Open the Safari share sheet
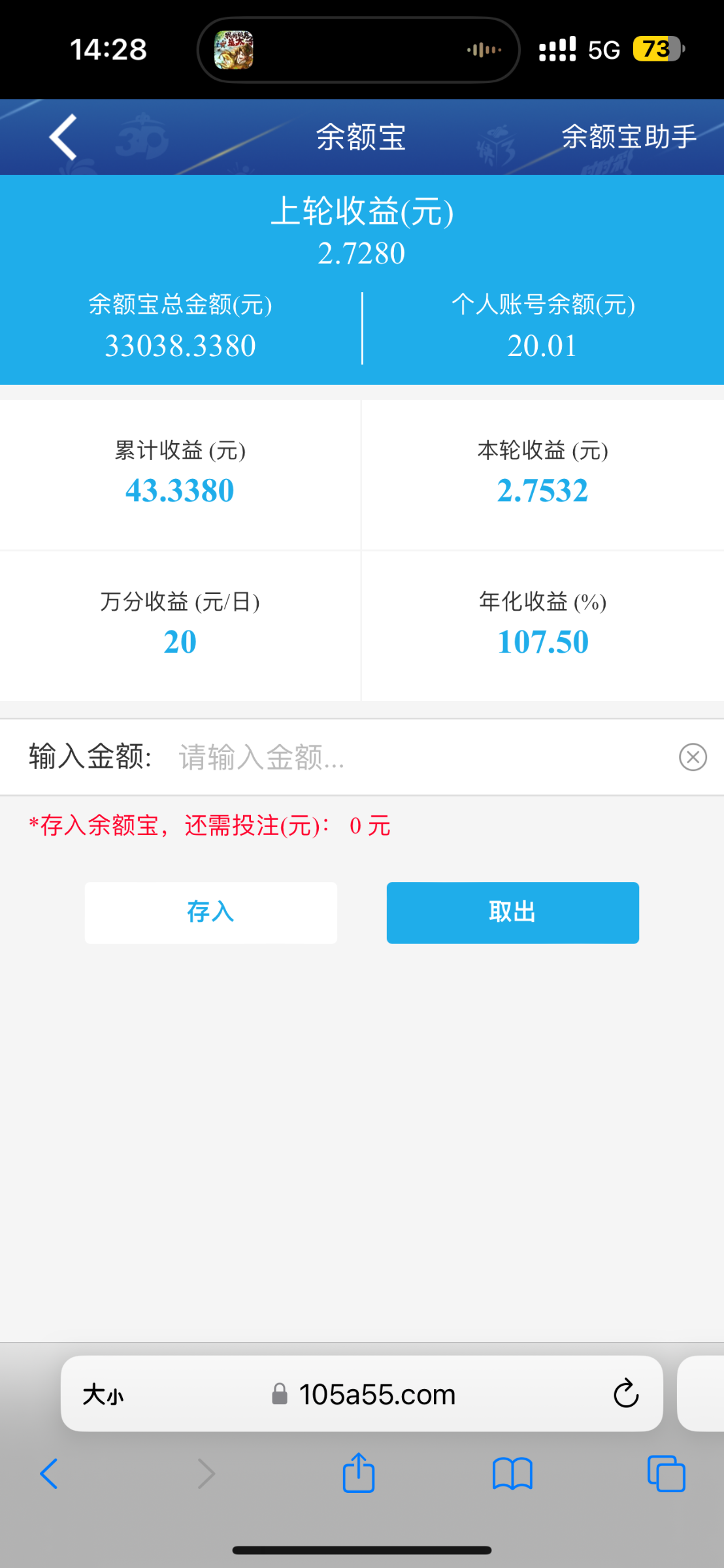The width and height of the screenshot is (724, 1568). tap(359, 1473)
